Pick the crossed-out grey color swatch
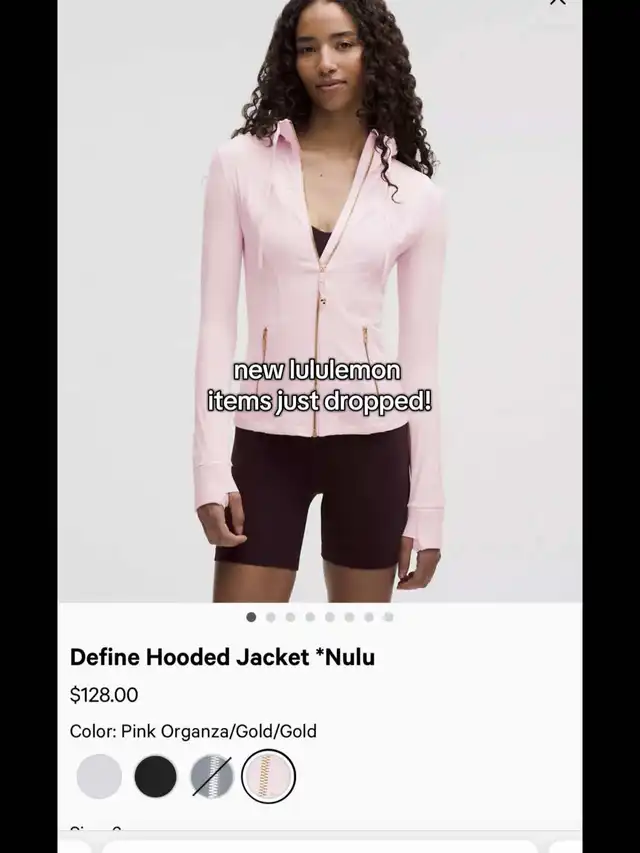 click(x=212, y=776)
